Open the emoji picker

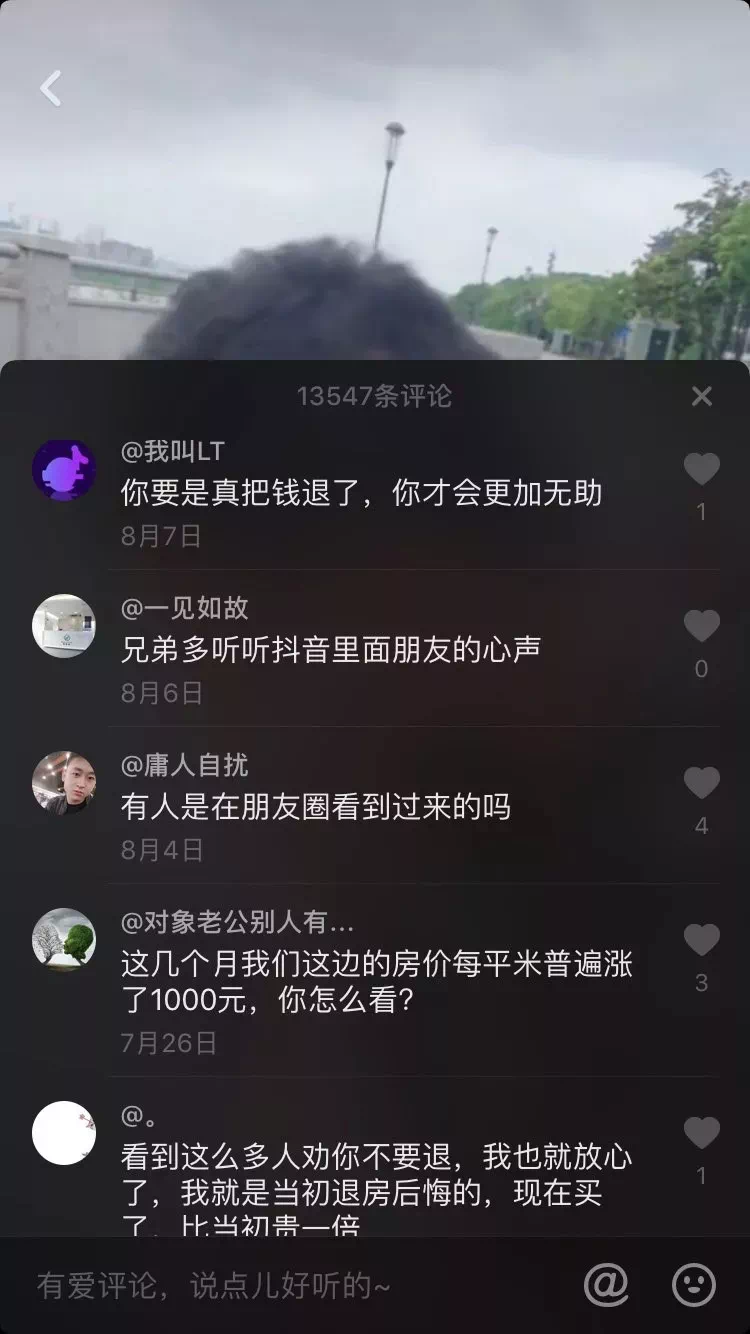point(693,1285)
